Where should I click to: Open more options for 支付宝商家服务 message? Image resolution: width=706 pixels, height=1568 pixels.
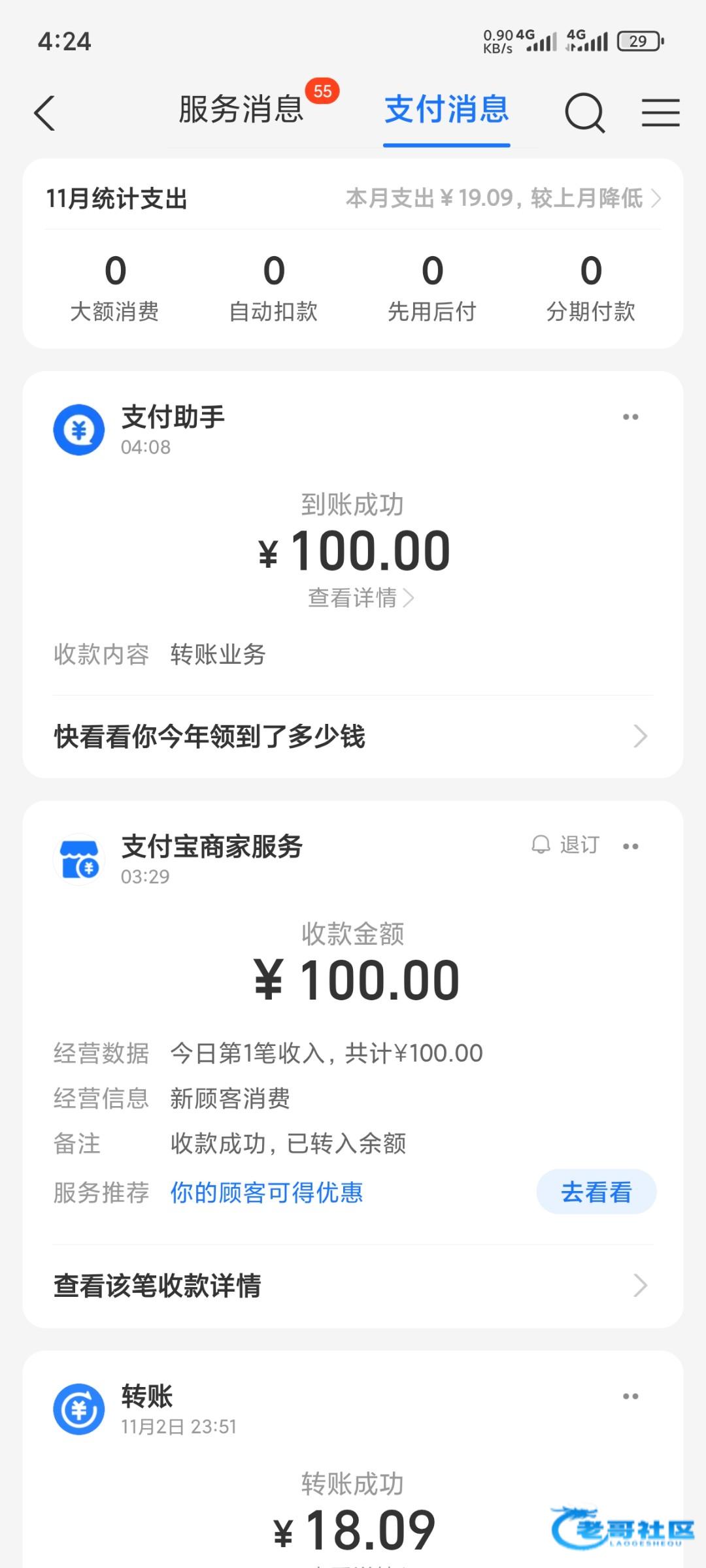(630, 847)
